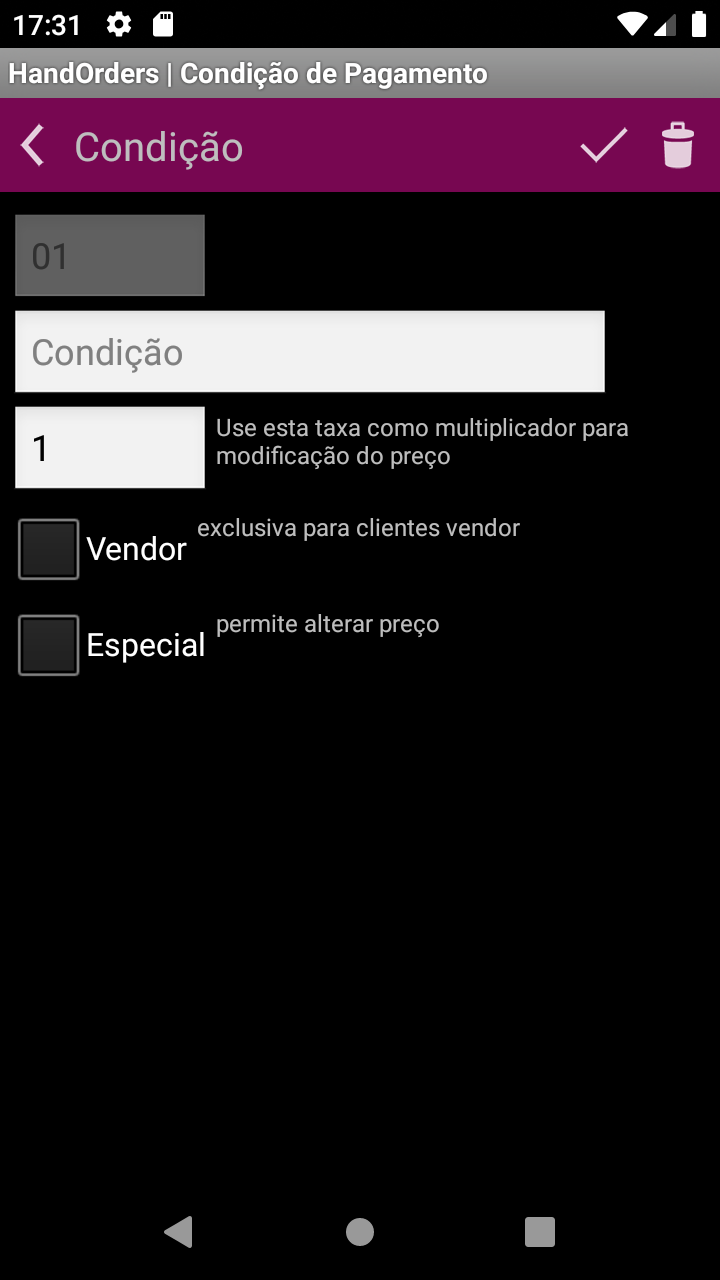Go back using the header arrow

(x=34, y=146)
